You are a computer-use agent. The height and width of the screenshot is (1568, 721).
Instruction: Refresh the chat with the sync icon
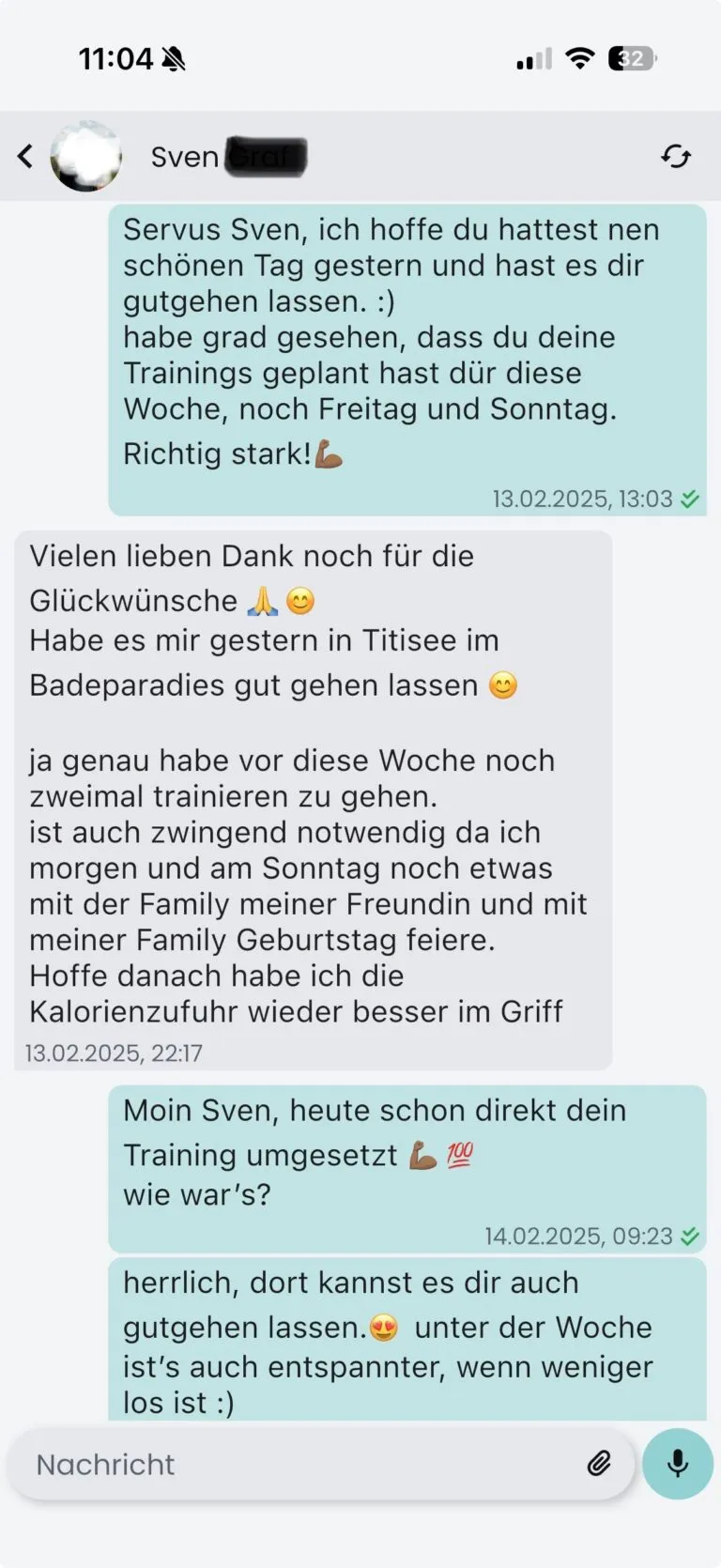point(675,156)
